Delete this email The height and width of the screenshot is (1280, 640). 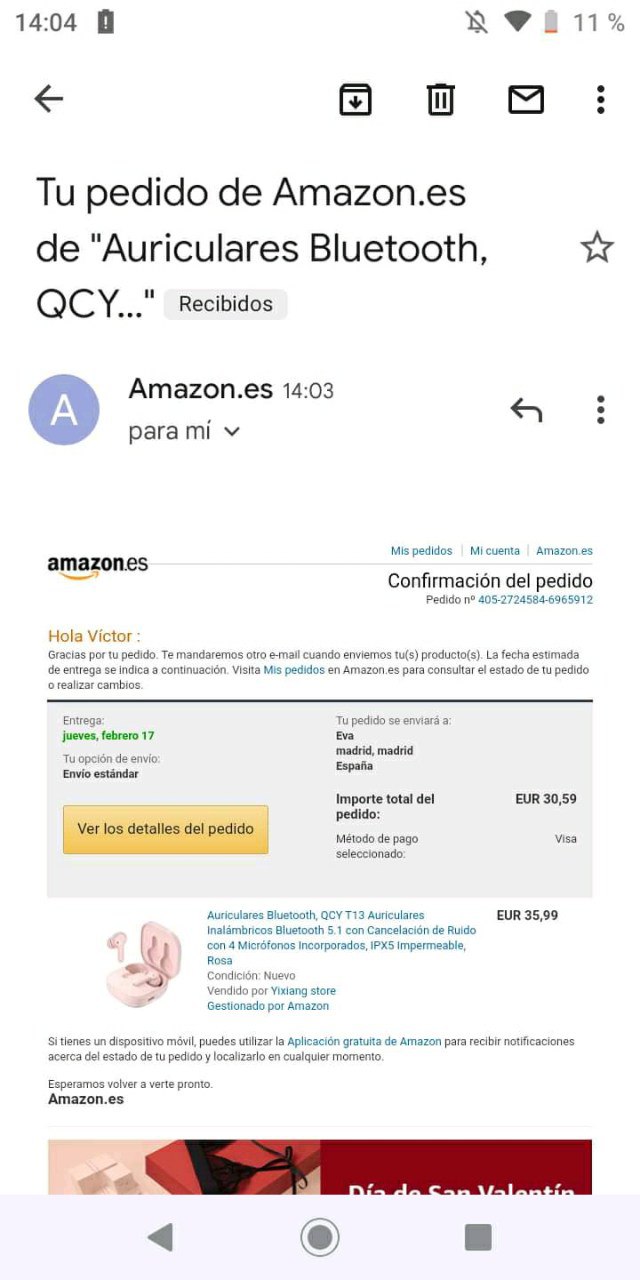441,99
